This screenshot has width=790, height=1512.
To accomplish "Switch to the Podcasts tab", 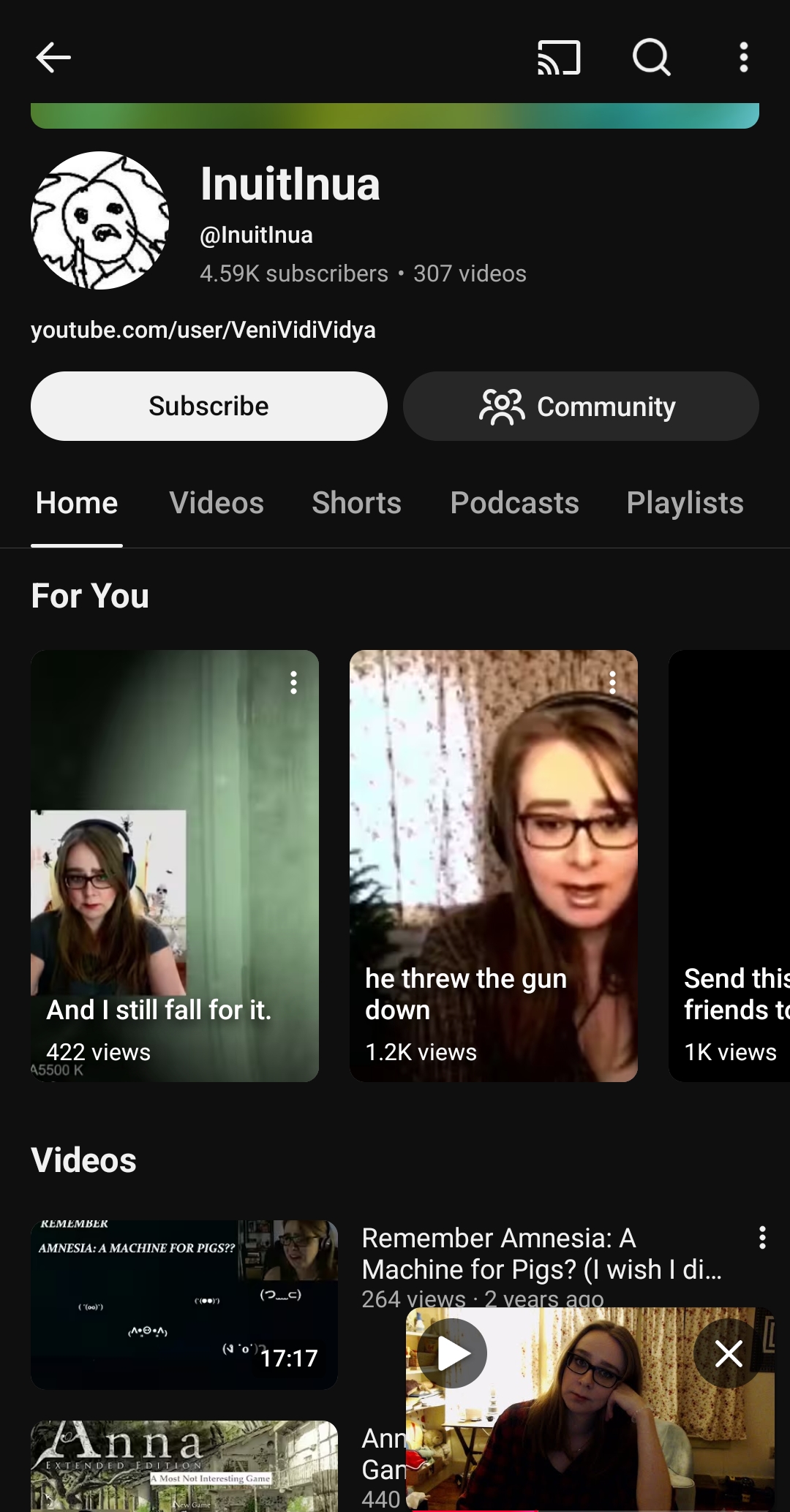I will tap(514, 503).
